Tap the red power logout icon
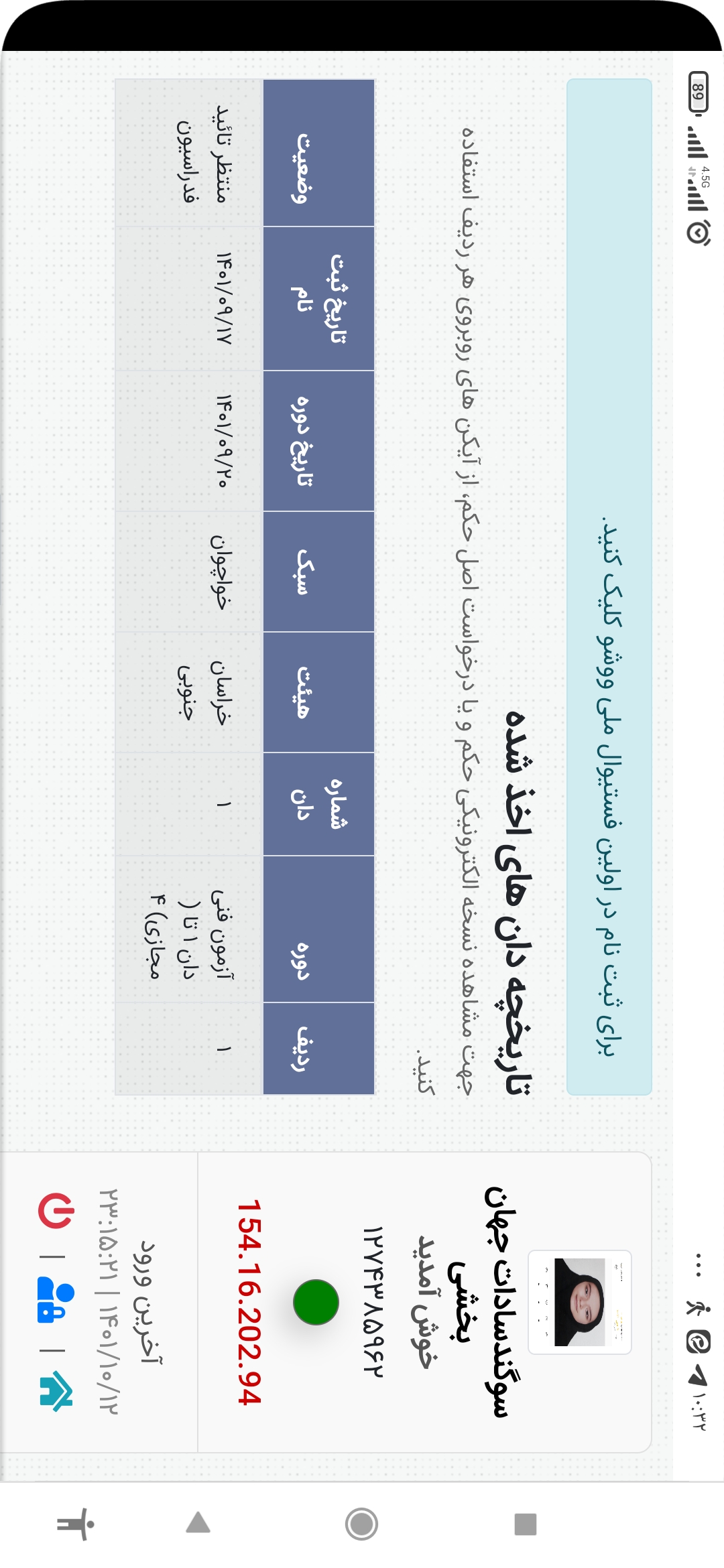This screenshot has width=724, height=1568. [x=56, y=1210]
